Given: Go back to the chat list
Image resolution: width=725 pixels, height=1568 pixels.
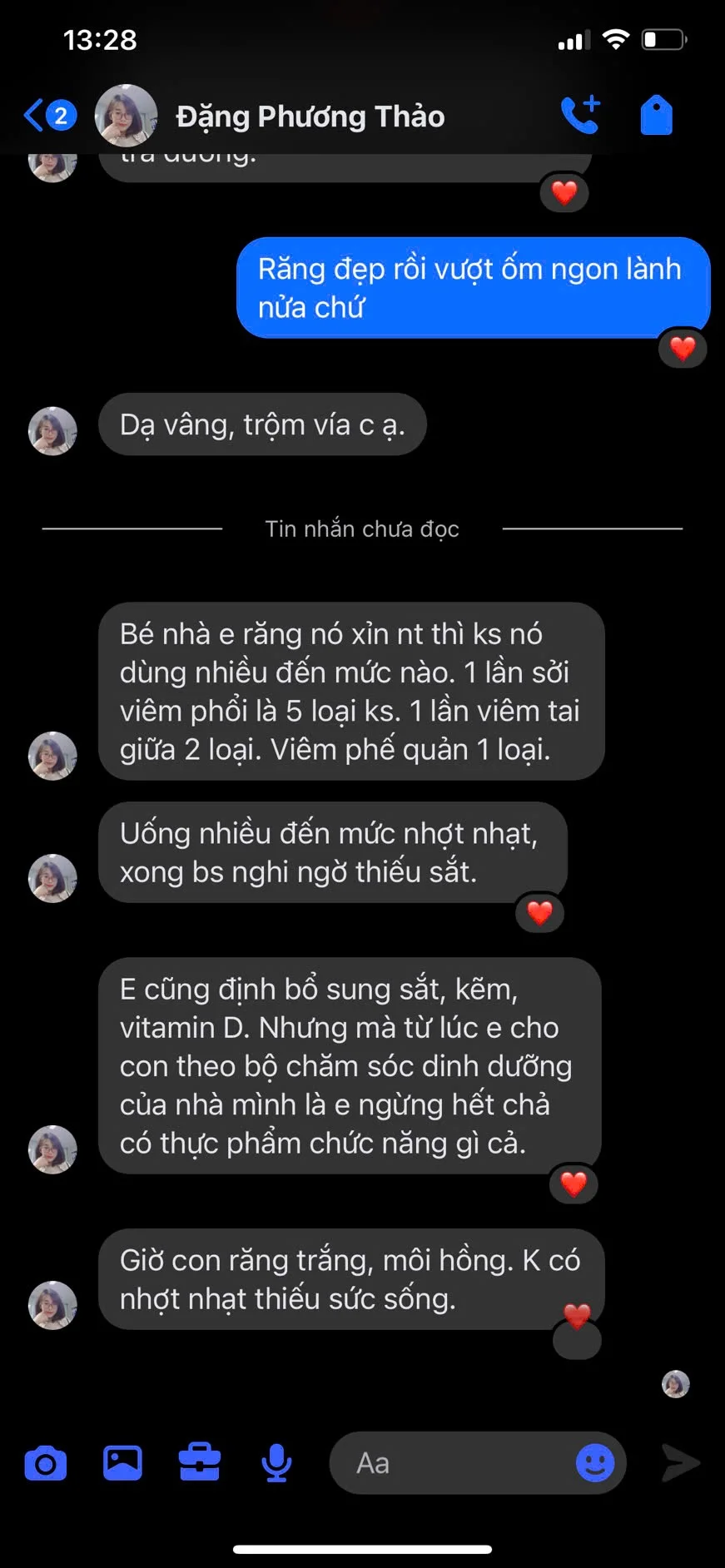Looking at the screenshot, I should coord(48,116).
